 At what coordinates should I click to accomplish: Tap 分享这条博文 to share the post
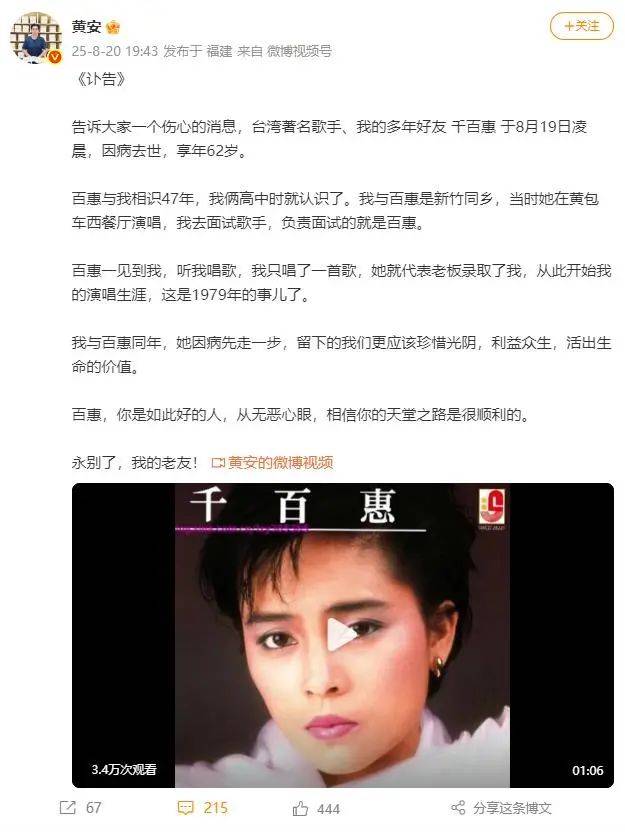point(501,808)
